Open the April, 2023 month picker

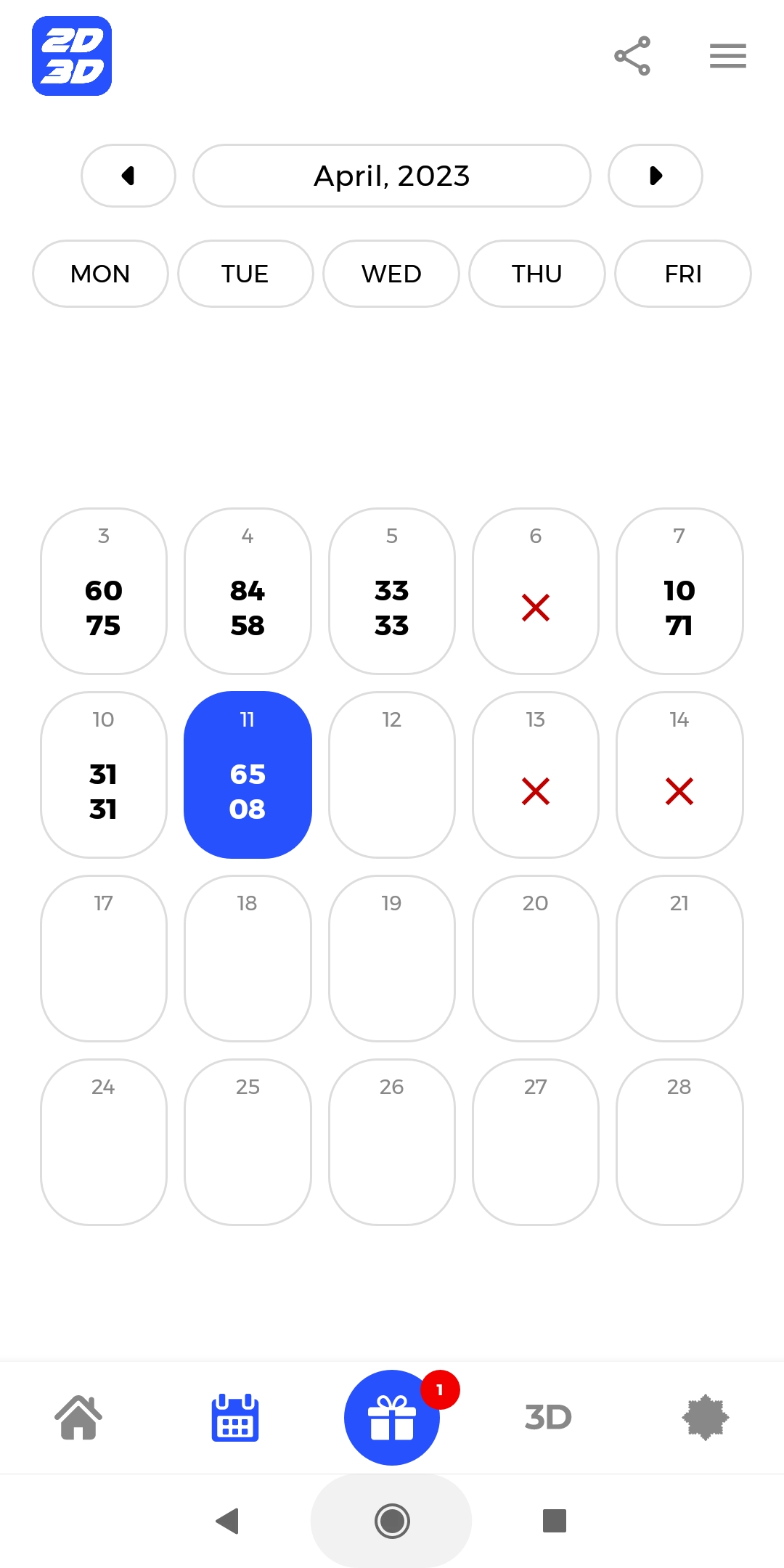tap(392, 176)
